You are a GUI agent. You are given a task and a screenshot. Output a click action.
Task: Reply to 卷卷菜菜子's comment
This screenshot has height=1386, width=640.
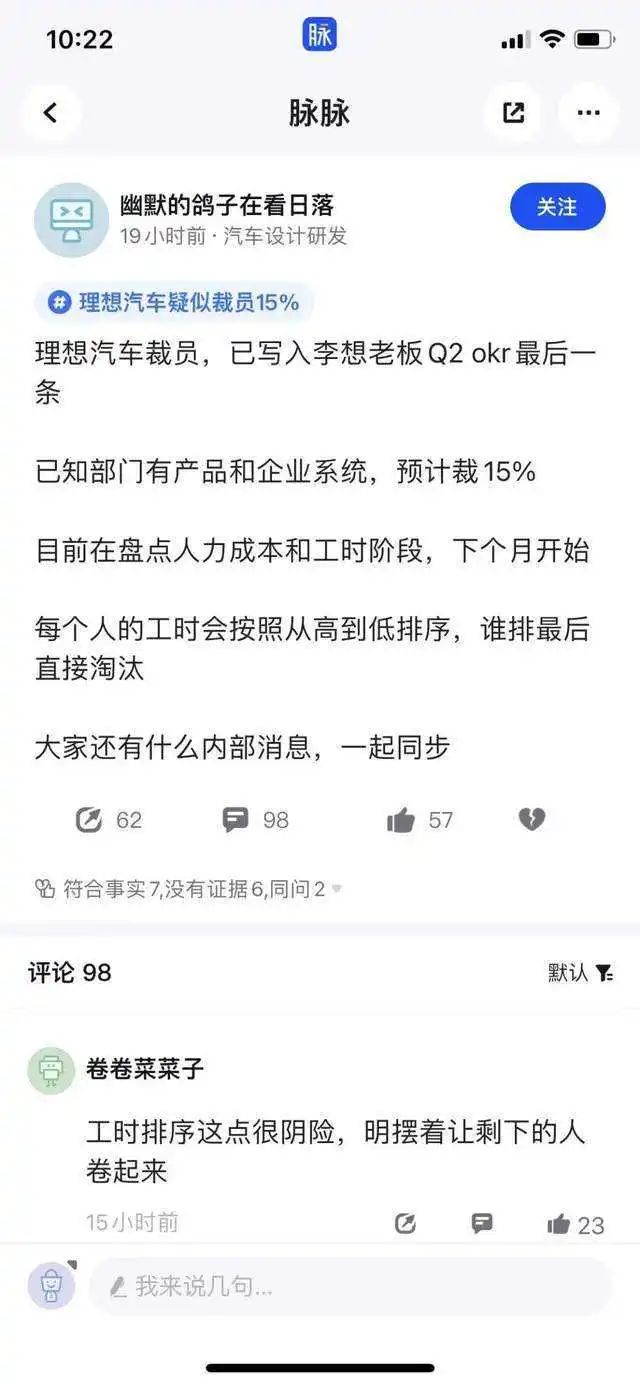(x=482, y=1223)
